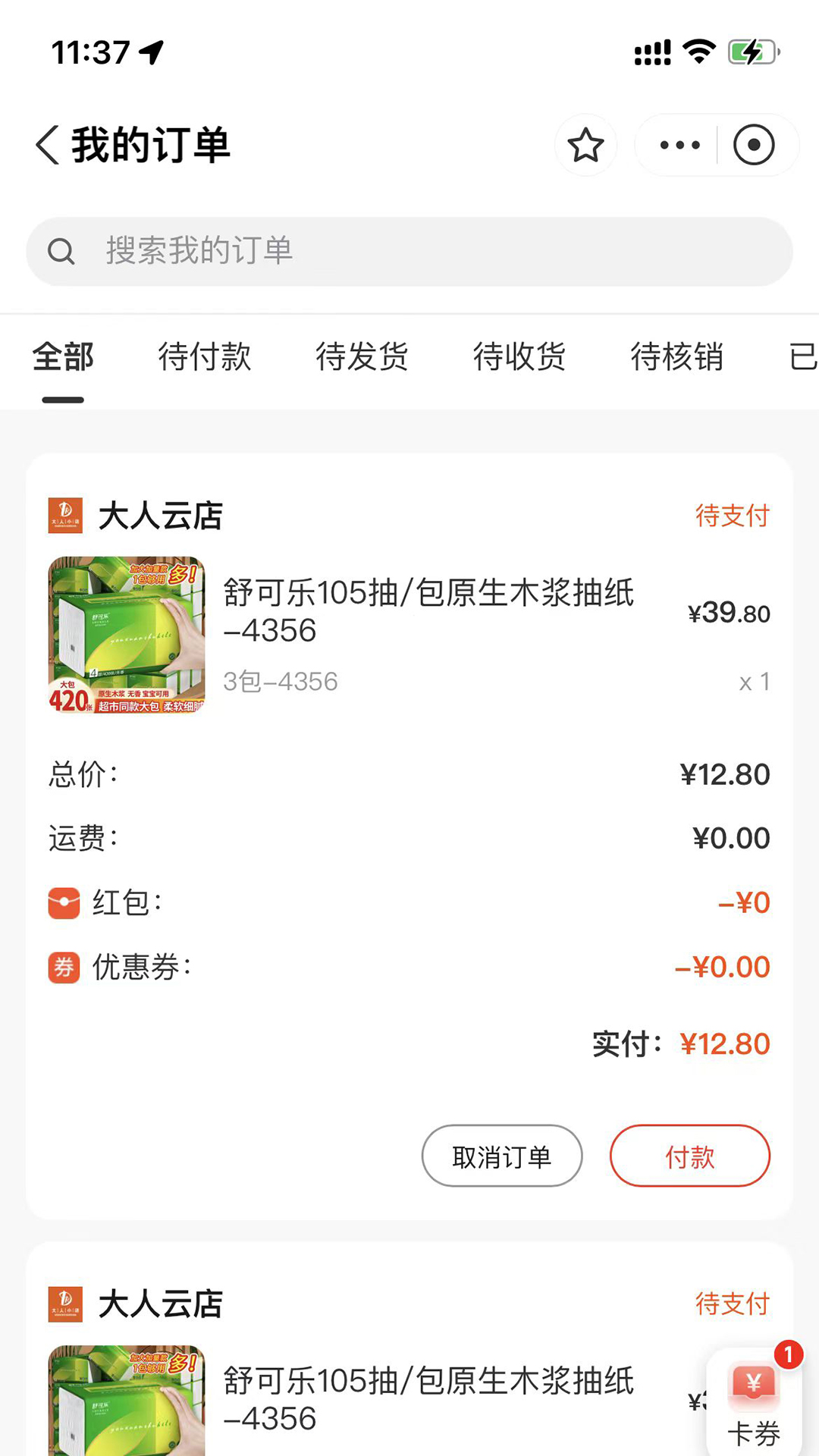Tap 取消订单 to cancel the order

coord(502,1156)
